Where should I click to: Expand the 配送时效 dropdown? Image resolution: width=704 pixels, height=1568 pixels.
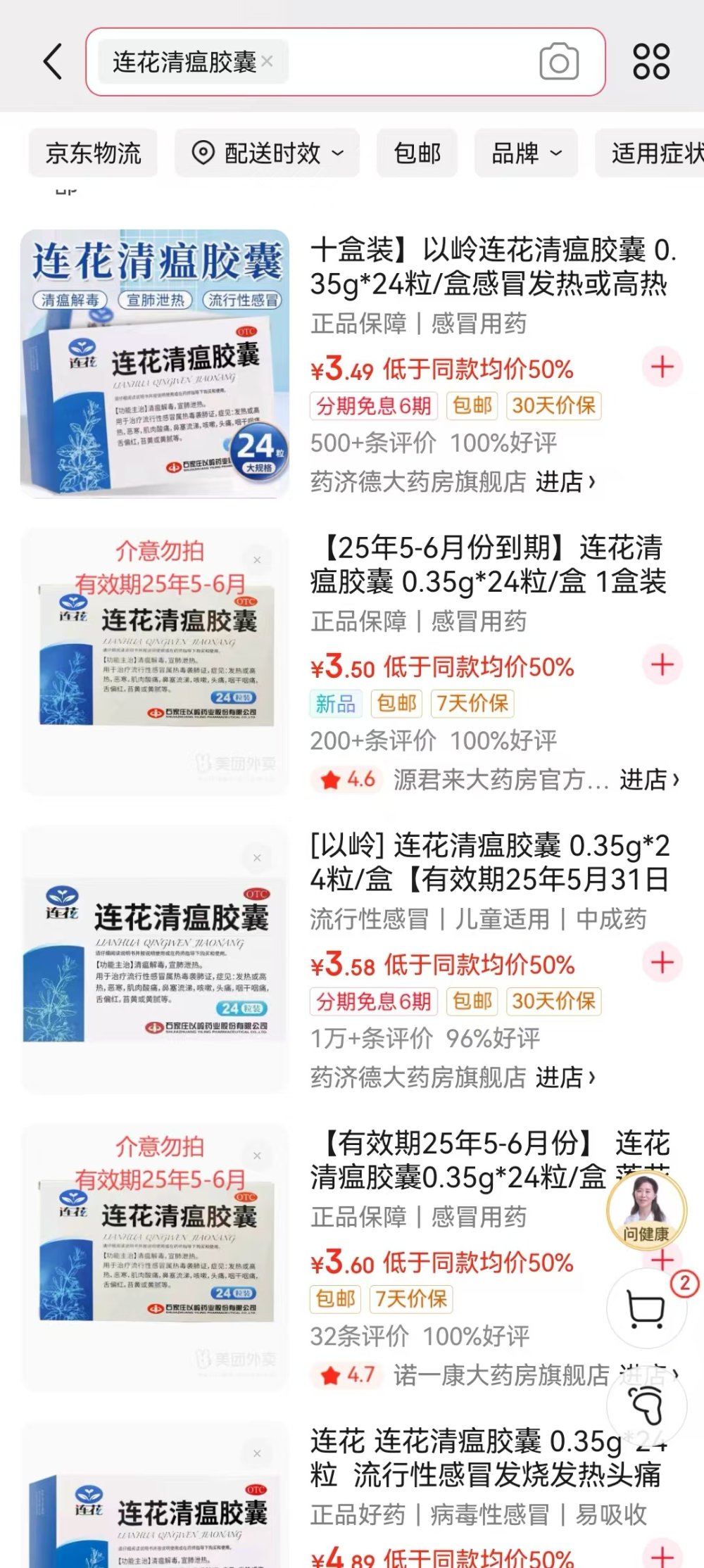[268, 153]
